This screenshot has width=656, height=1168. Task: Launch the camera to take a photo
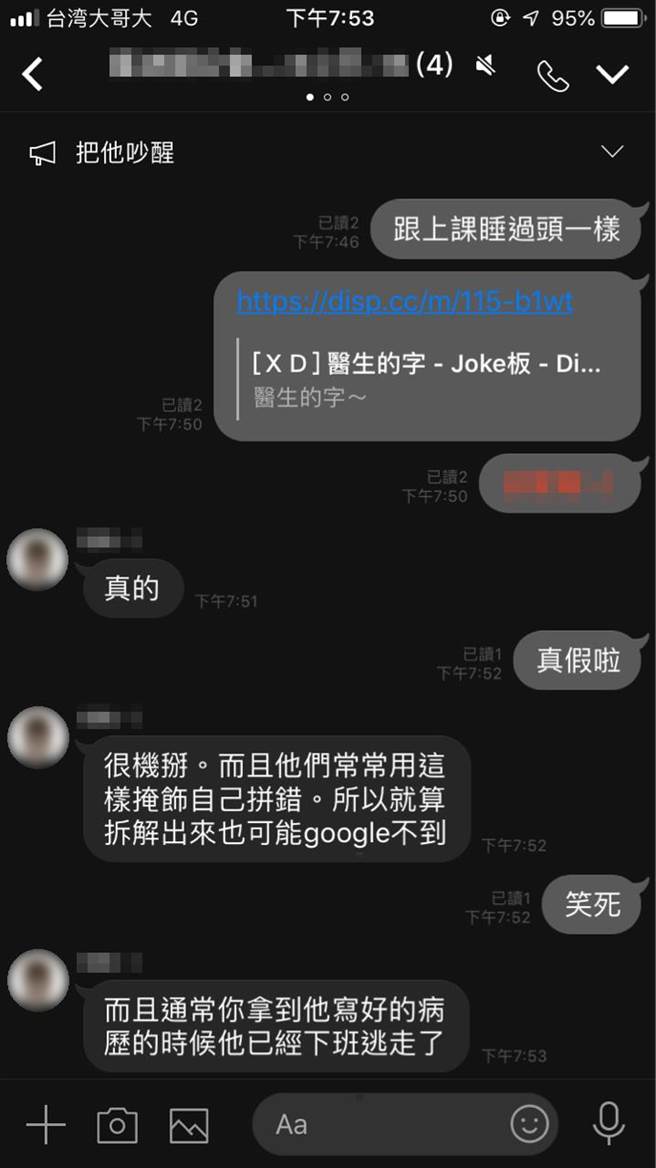pos(117,1125)
